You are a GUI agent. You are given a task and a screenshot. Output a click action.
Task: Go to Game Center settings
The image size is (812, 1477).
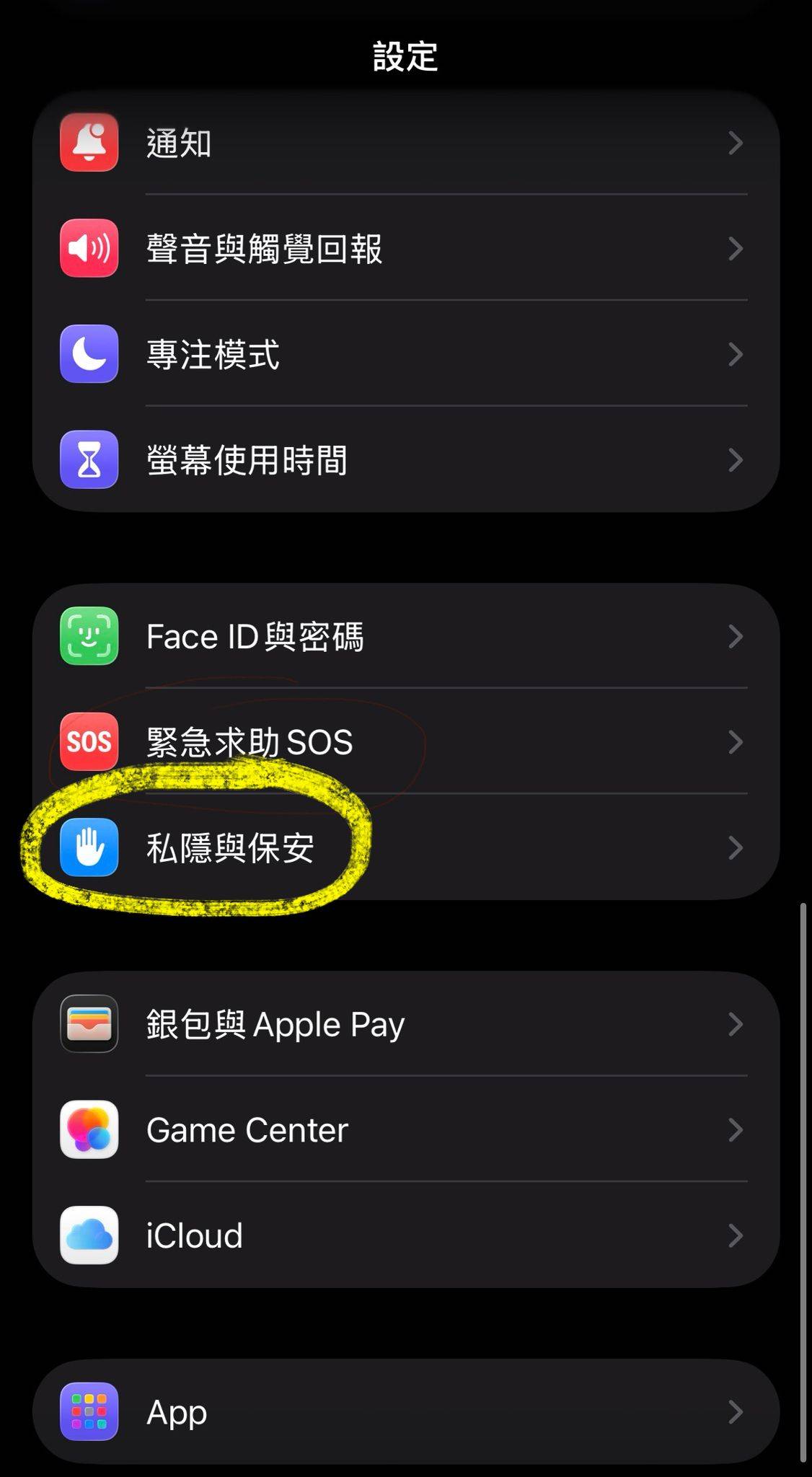coord(404,1130)
